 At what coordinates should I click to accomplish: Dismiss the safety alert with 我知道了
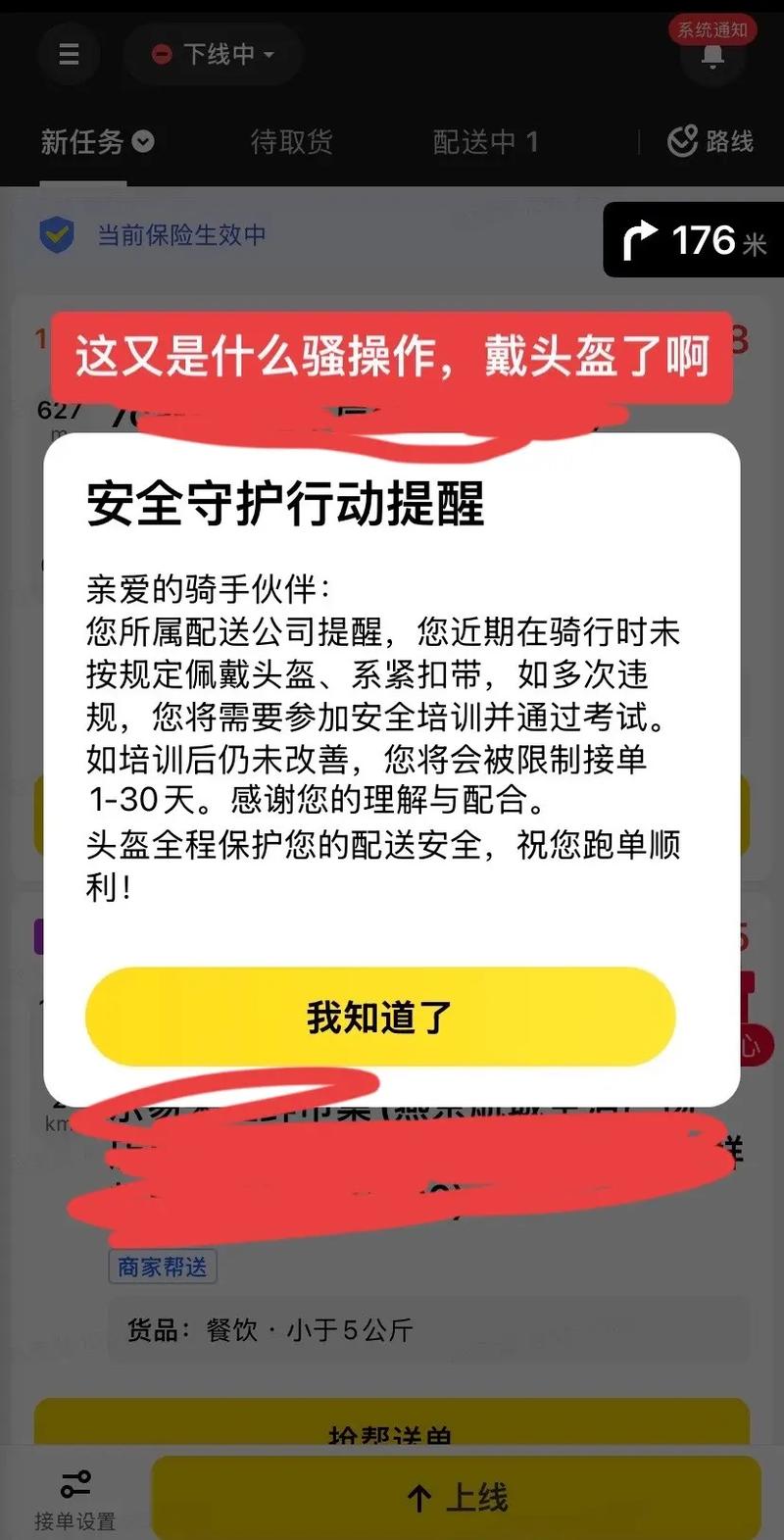pyautogui.click(x=380, y=1018)
